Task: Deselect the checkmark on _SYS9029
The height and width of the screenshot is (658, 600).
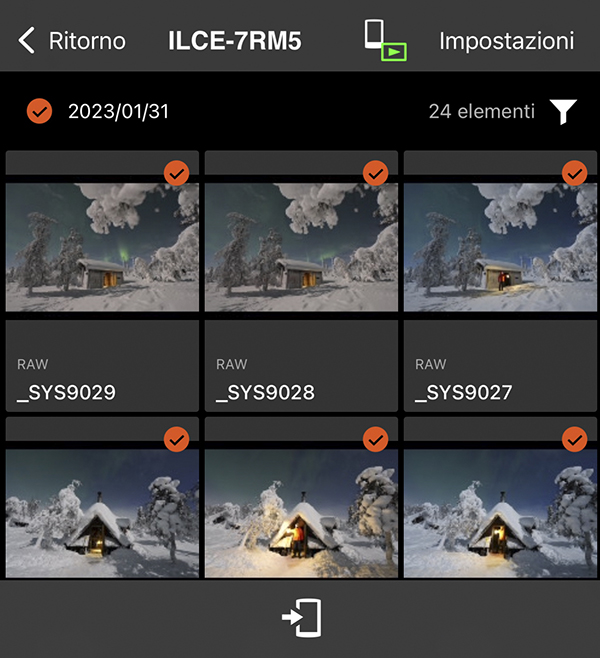Action: [x=176, y=174]
